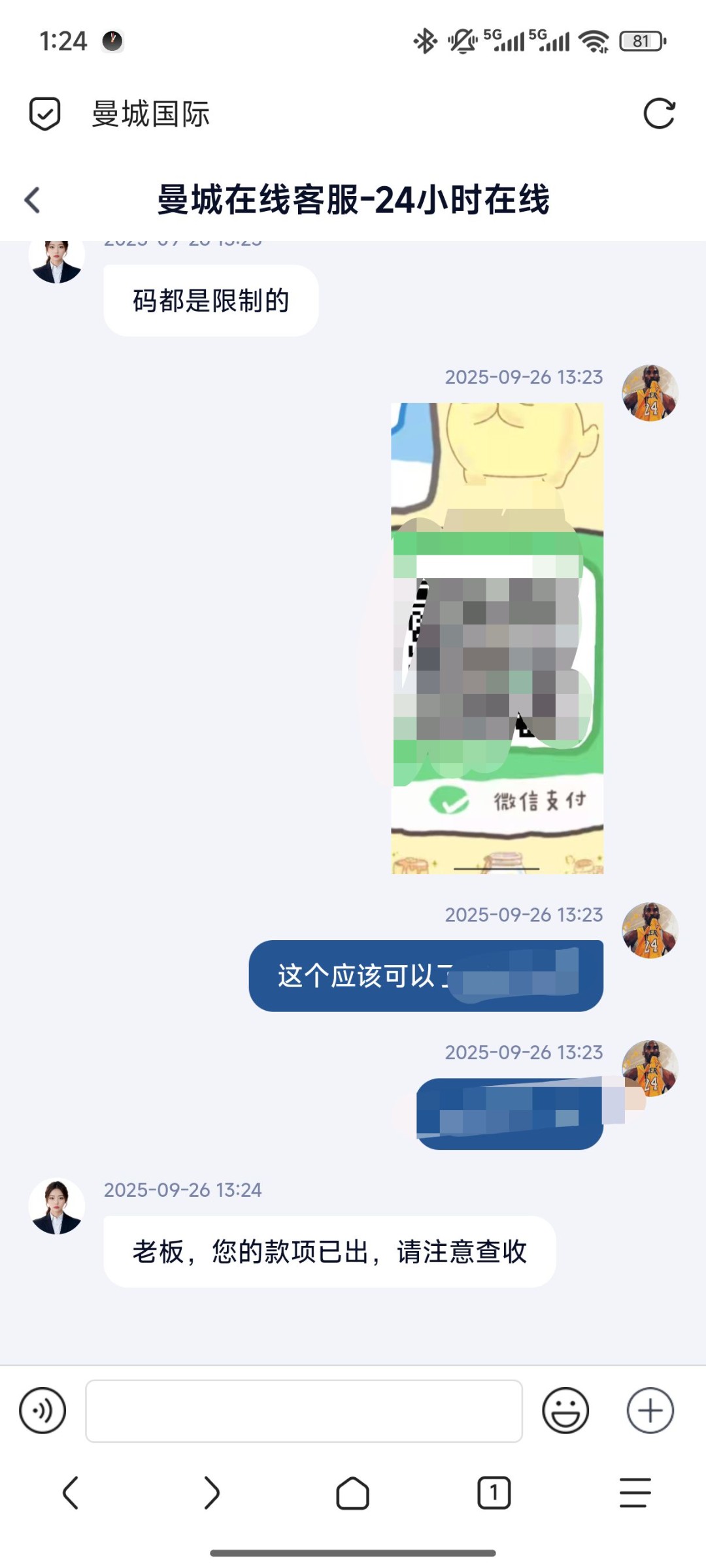Go back from the 曼城在线客服 chat
706x1568 pixels.
[x=33, y=200]
